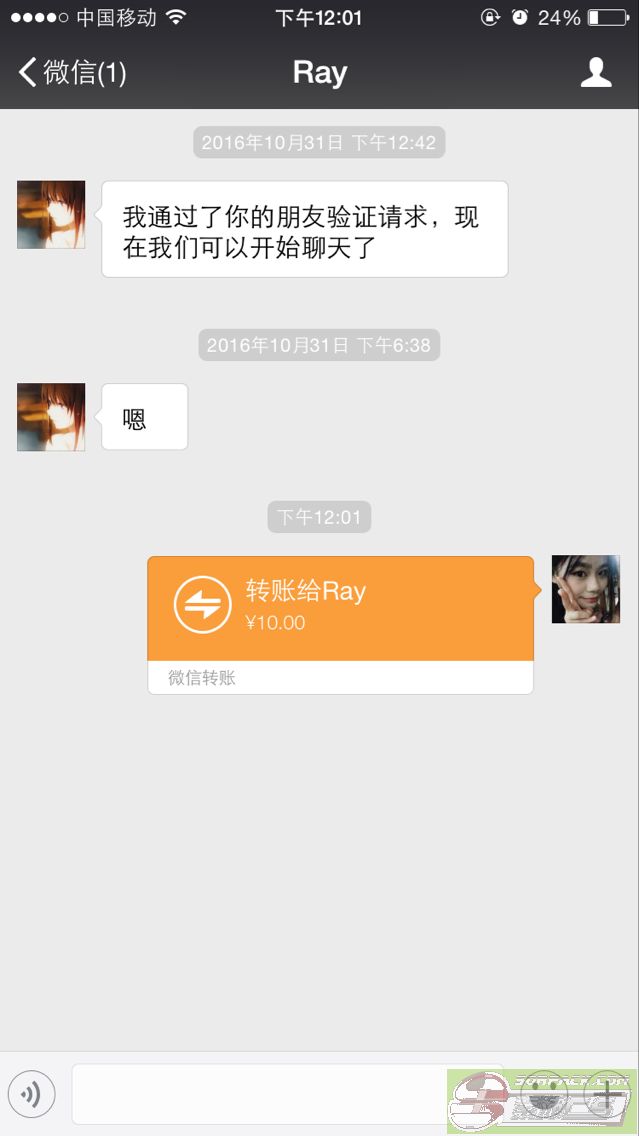Go back to the 微信 chat list

click(x=70, y=72)
